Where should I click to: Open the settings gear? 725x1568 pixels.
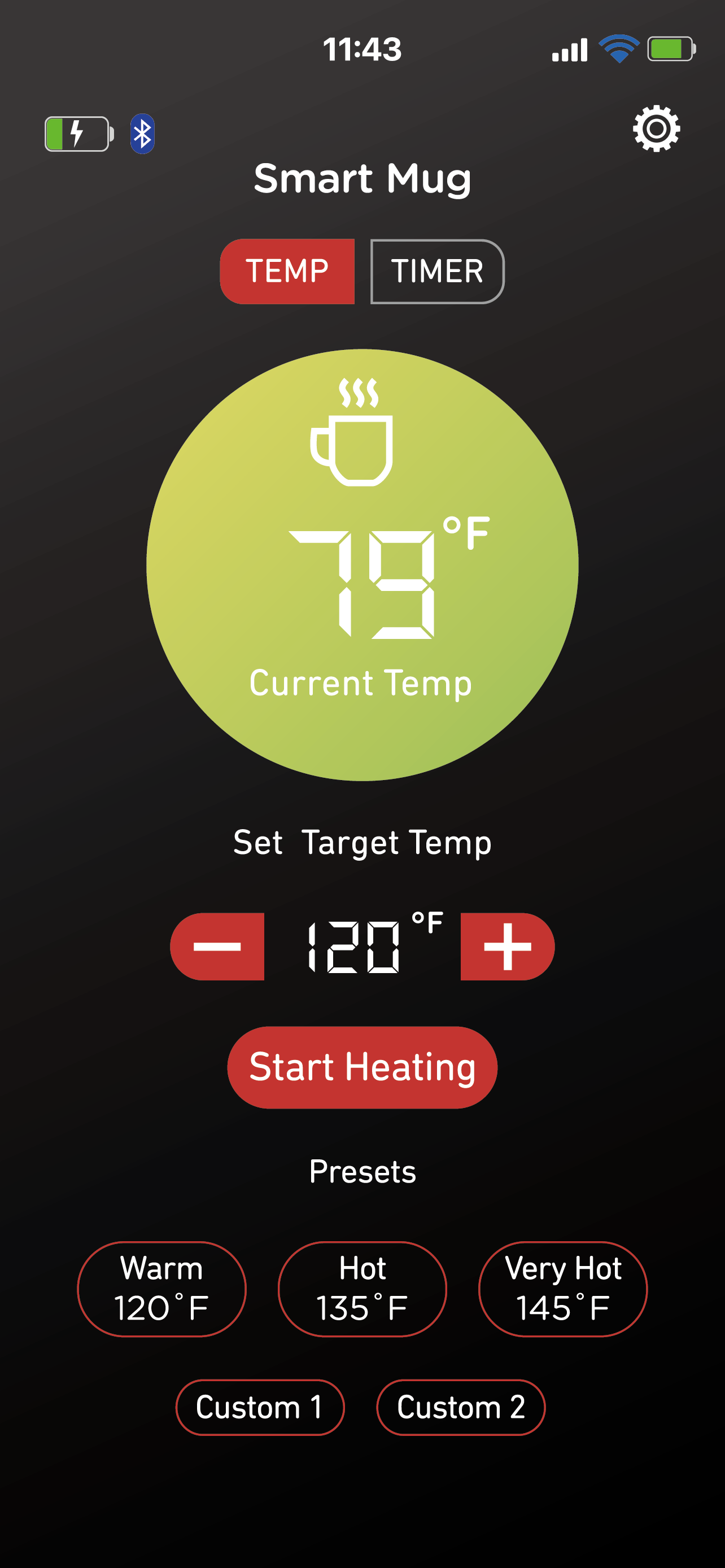656,129
